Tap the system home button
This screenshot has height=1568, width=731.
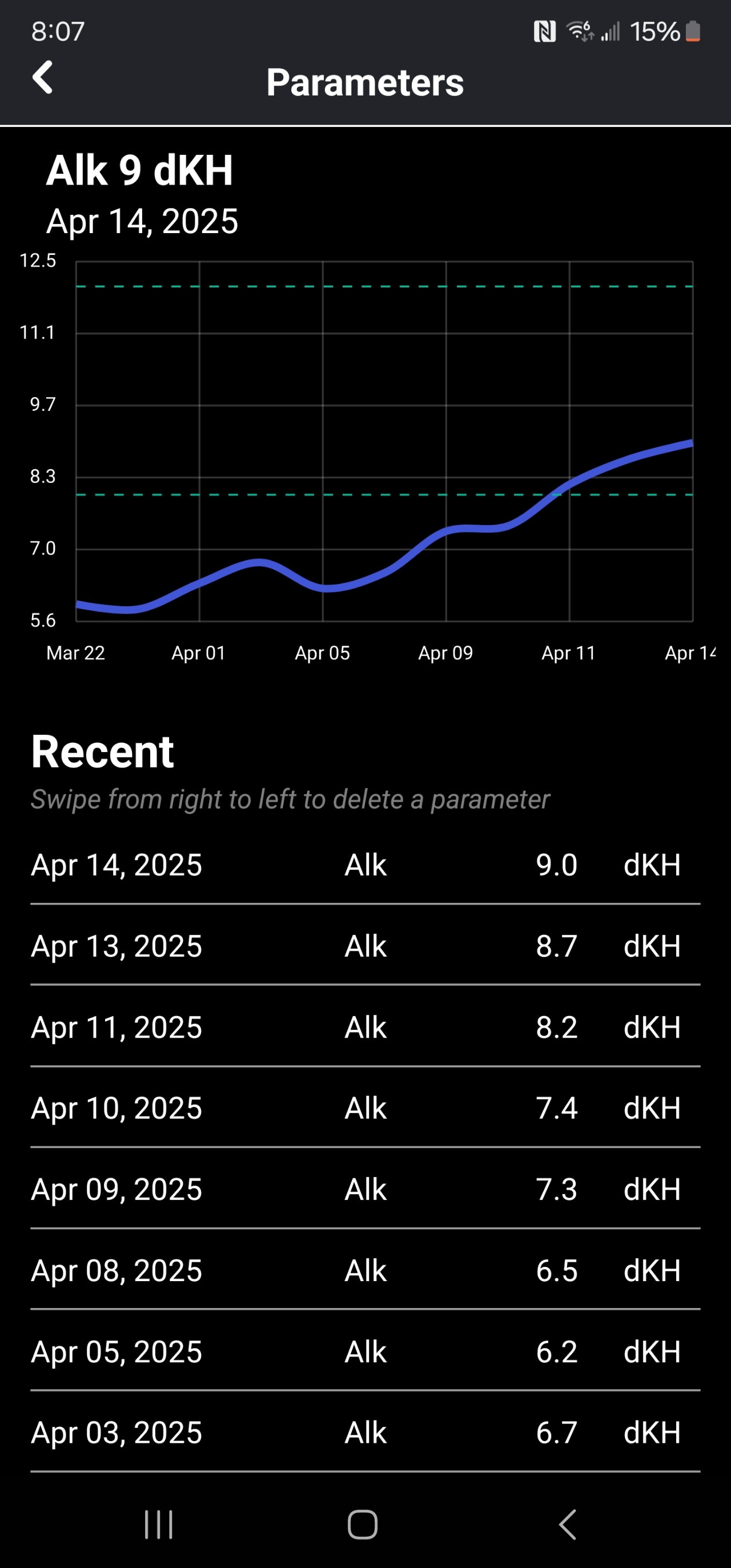(363, 1525)
